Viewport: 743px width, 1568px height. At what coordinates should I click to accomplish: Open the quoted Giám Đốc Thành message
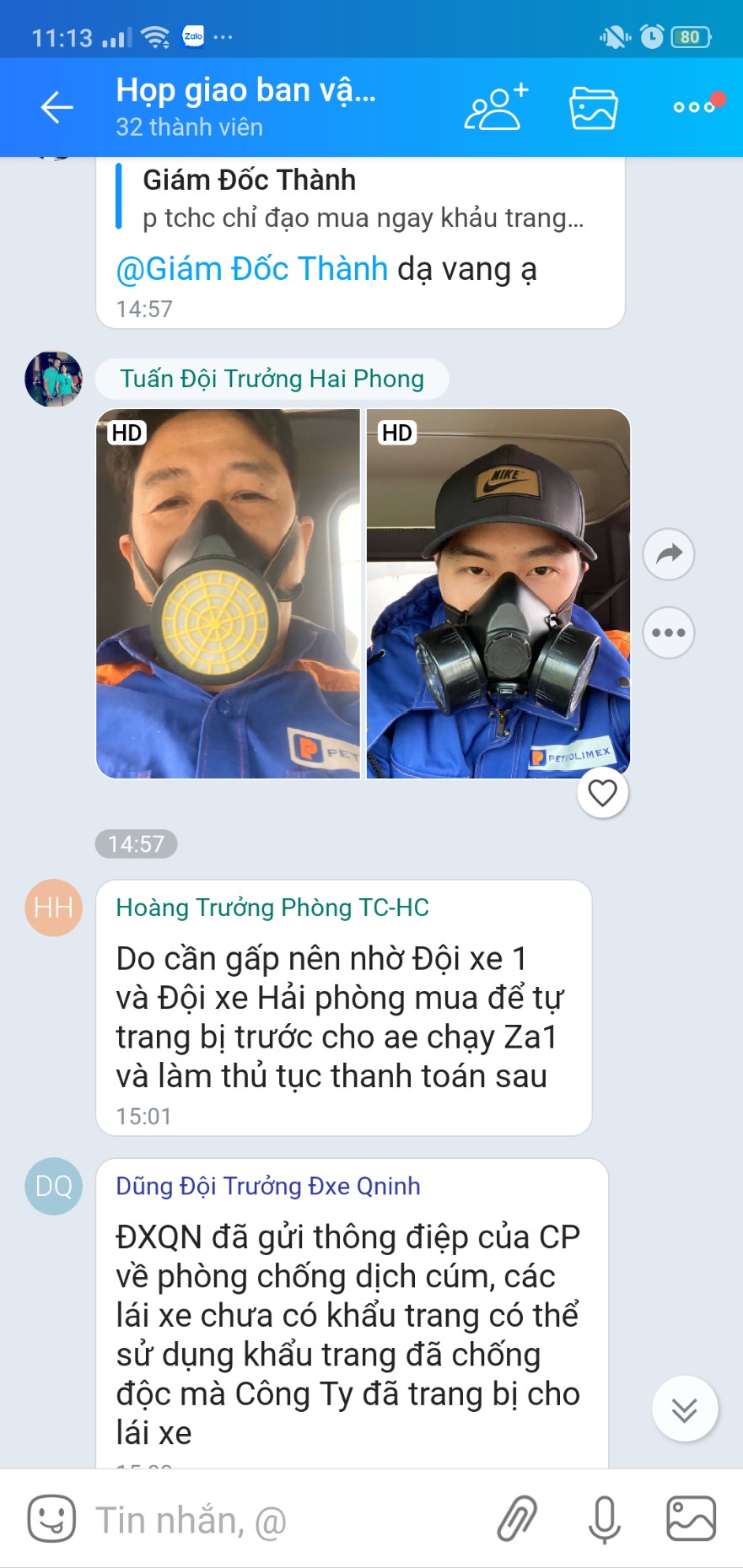(x=363, y=198)
